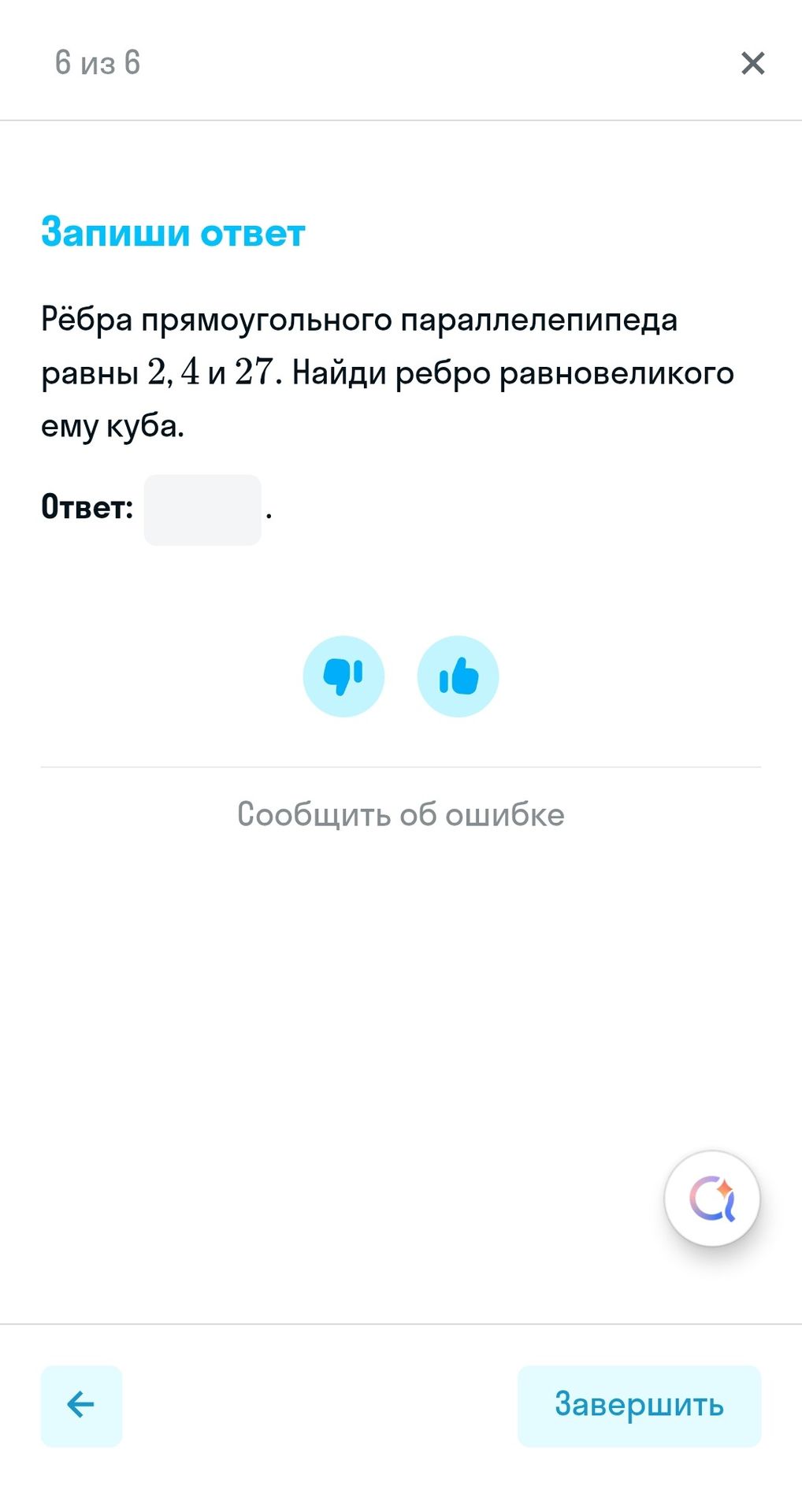Give the task a thumbs up
The image size is (802, 1512).
458,676
